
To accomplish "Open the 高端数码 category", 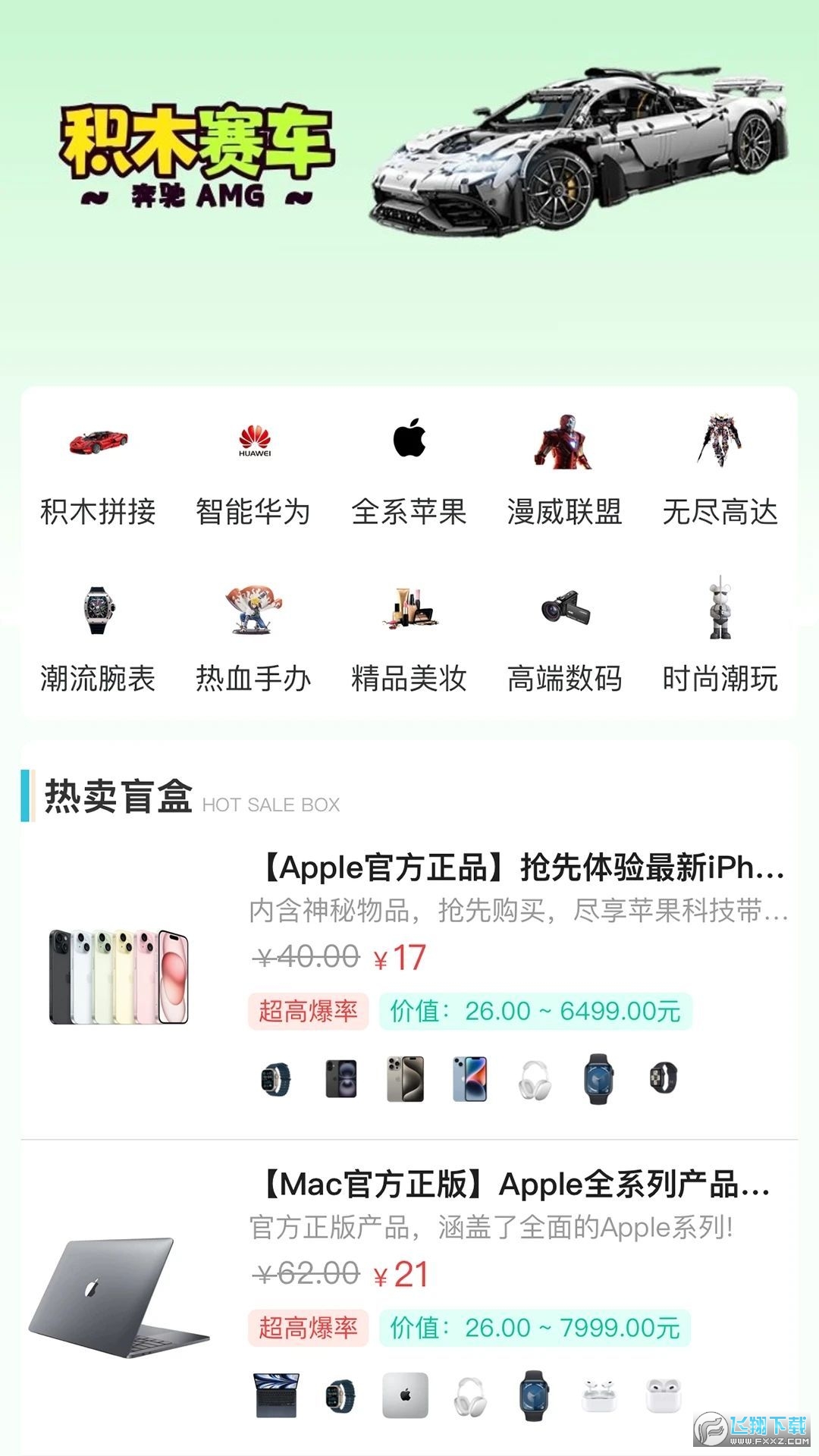I will tap(564, 637).
